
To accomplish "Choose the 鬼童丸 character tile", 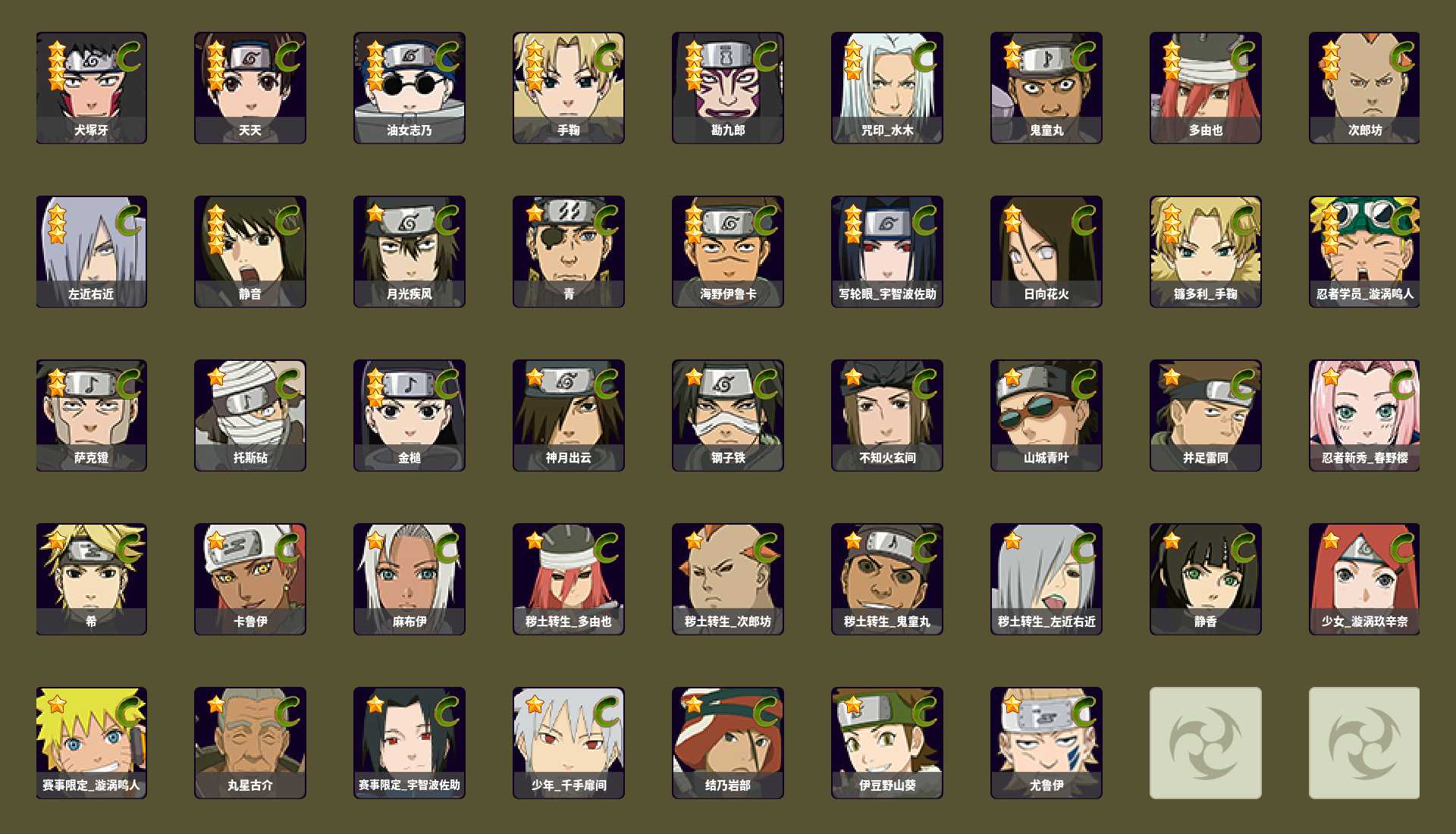I will [x=1046, y=87].
